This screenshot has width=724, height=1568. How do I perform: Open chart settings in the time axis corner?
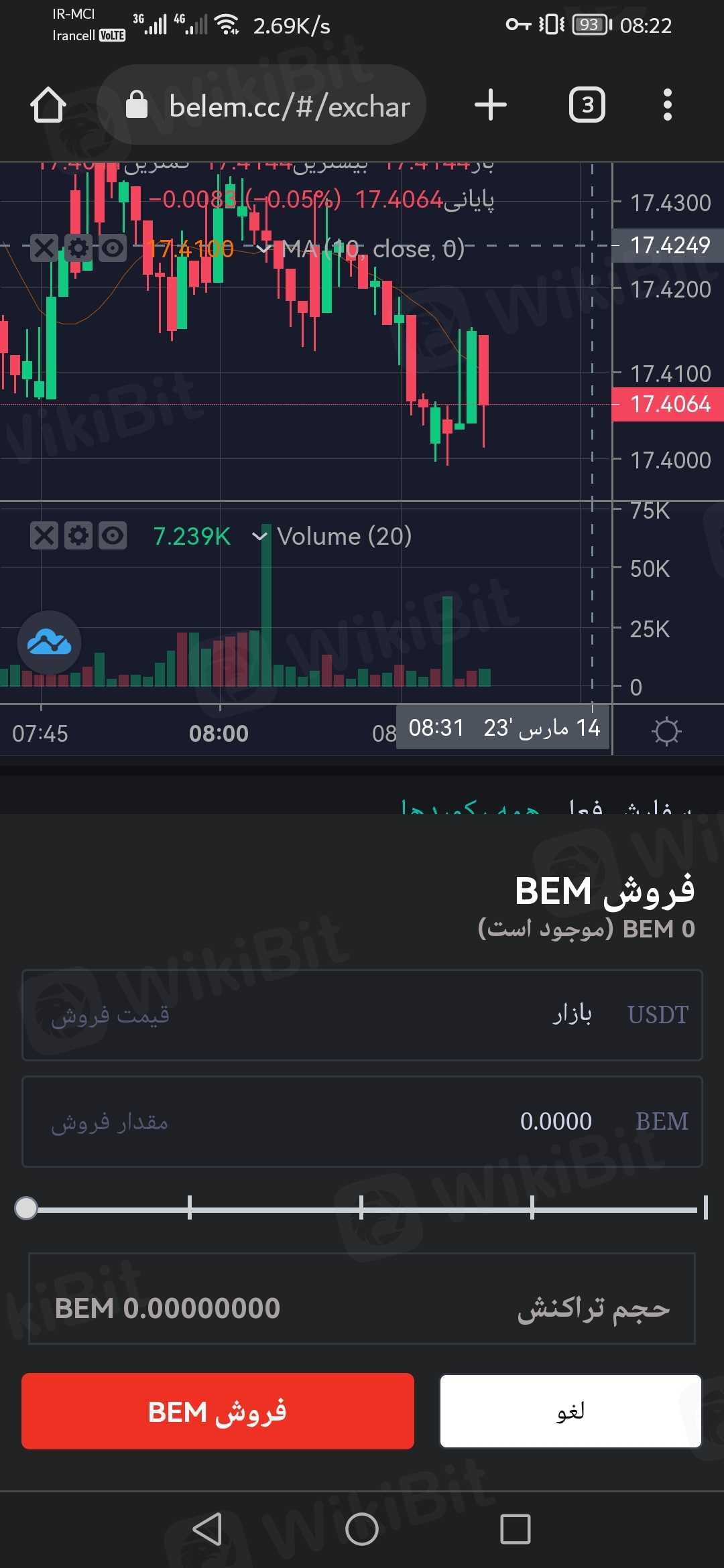(666, 731)
